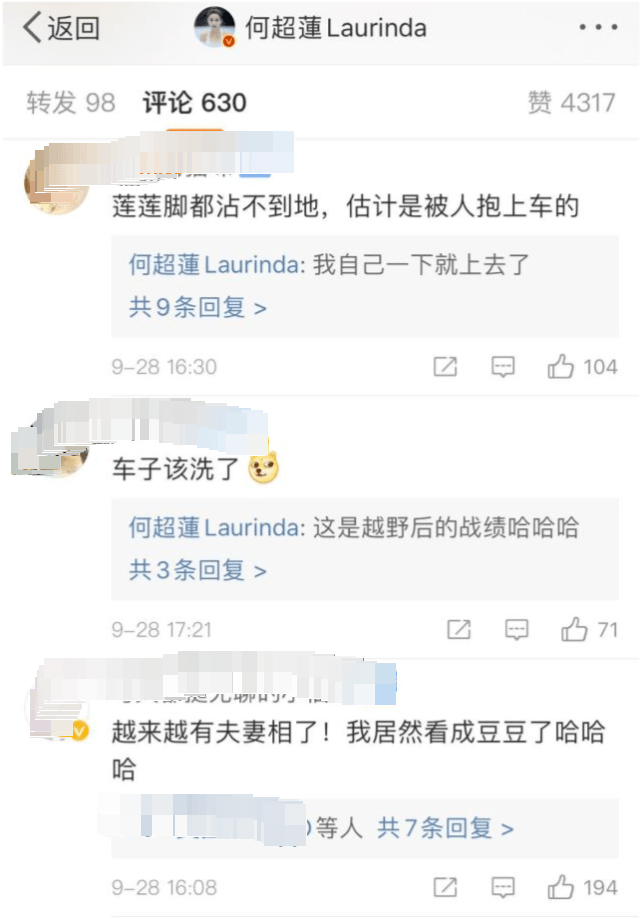Switch to the 评论 630 tab
Screen dimensions: 640x919
point(194,102)
